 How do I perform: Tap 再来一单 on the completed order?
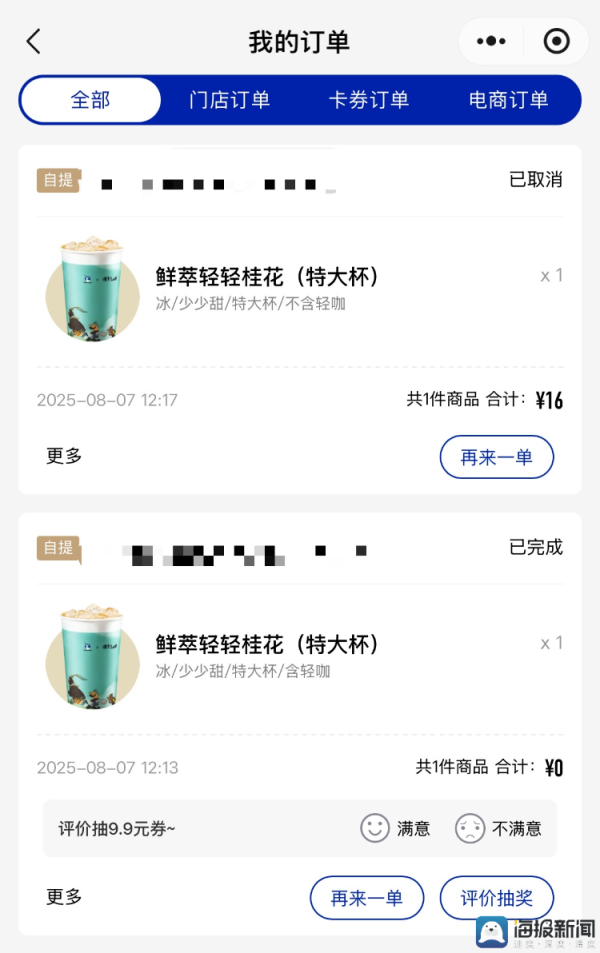tap(367, 898)
